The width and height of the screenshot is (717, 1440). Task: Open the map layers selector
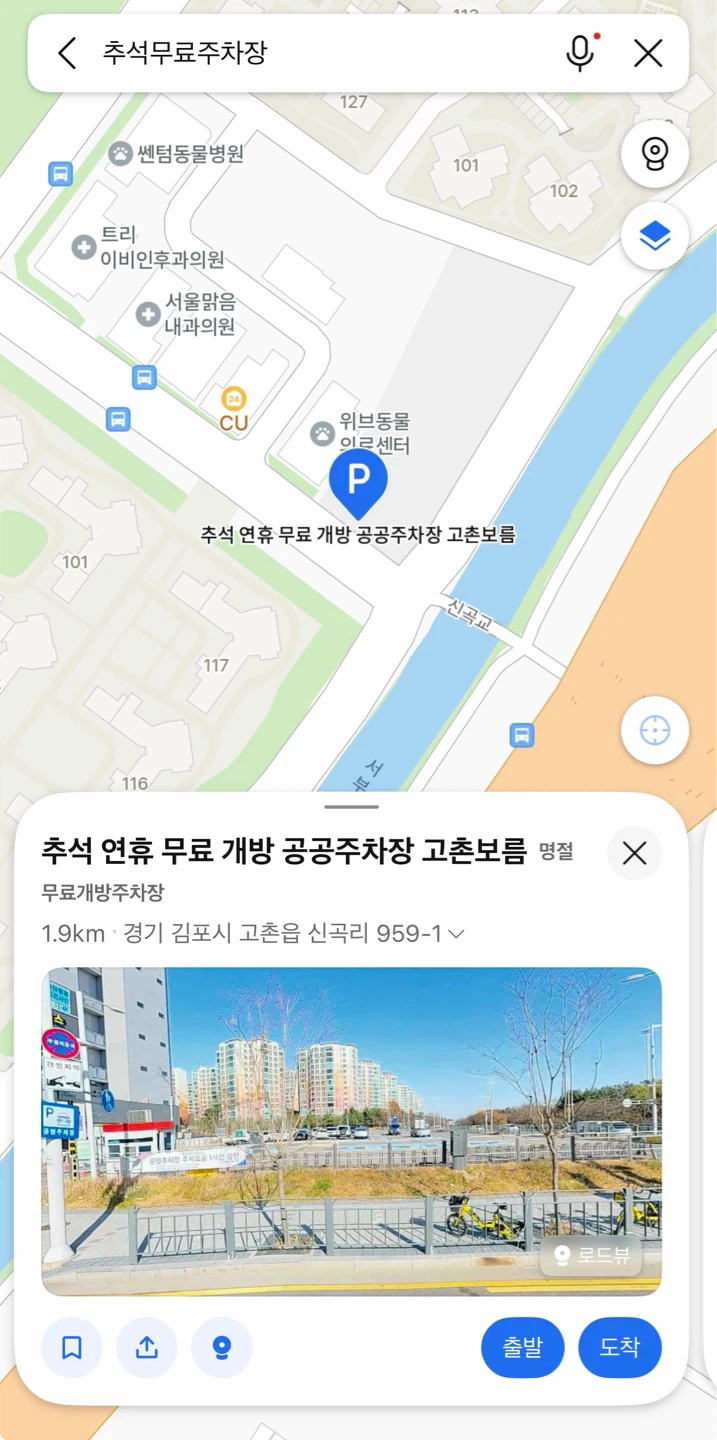point(655,236)
